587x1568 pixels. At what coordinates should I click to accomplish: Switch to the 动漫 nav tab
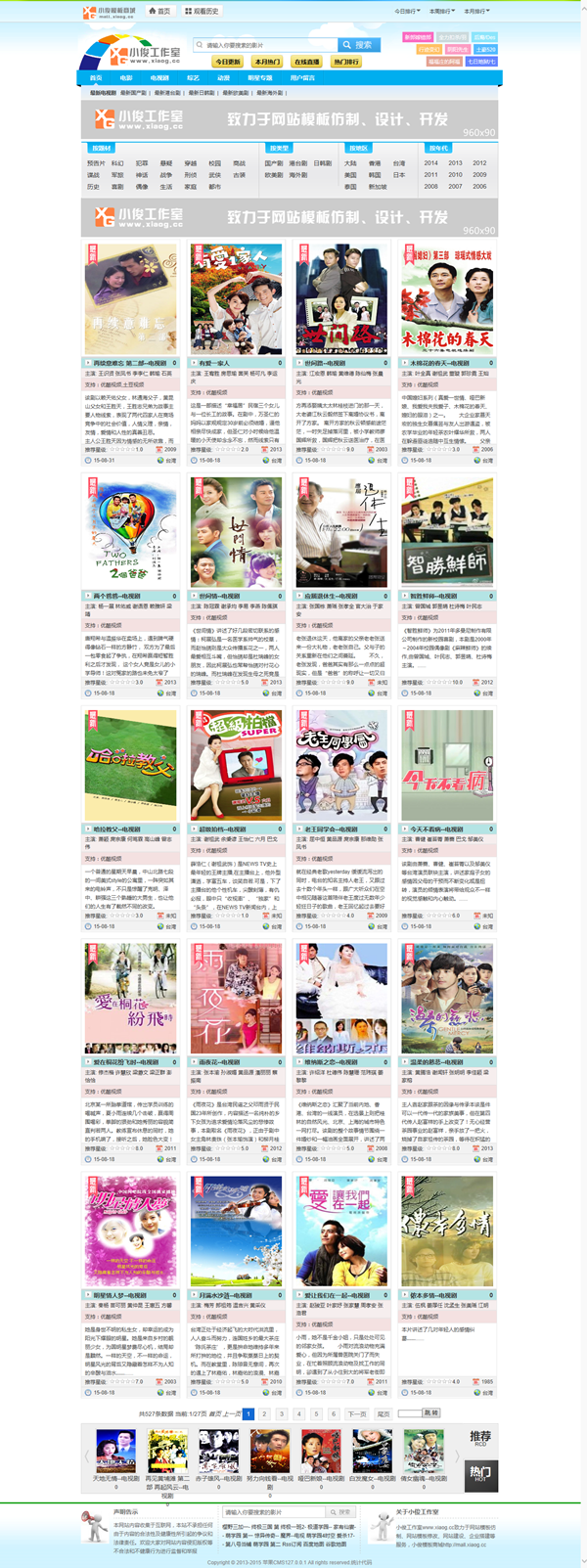coord(223,77)
